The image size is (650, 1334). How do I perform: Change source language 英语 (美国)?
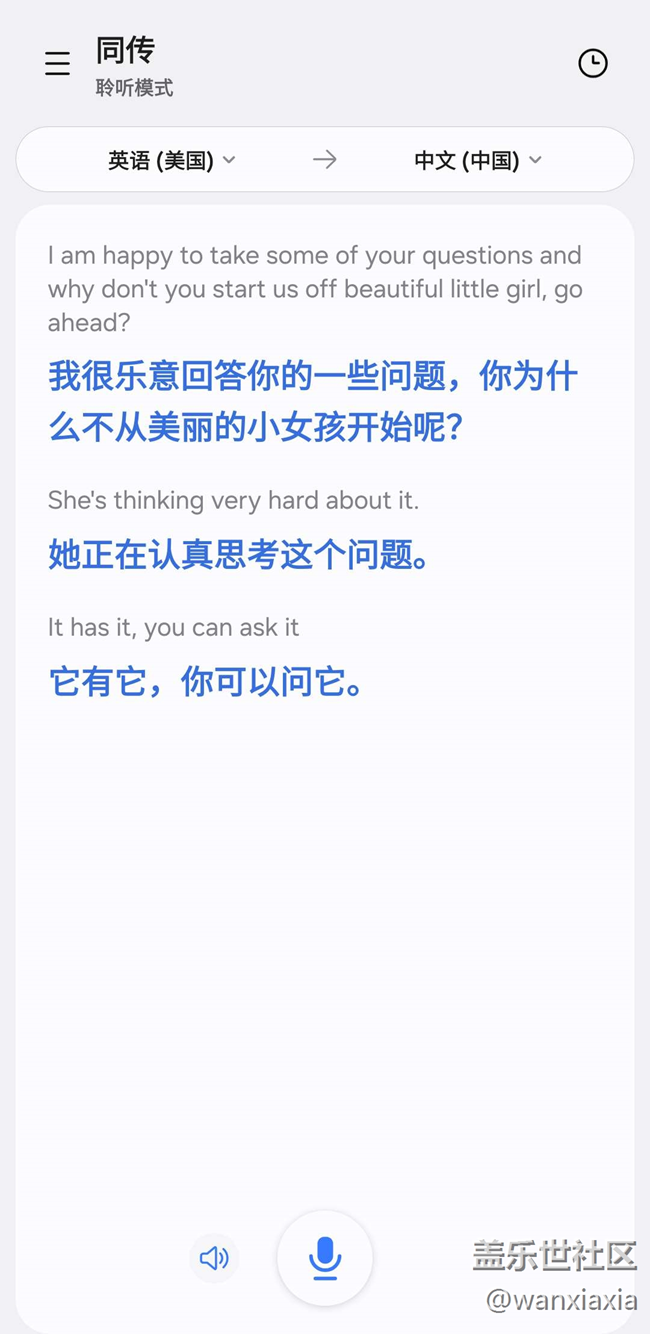[172, 160]
